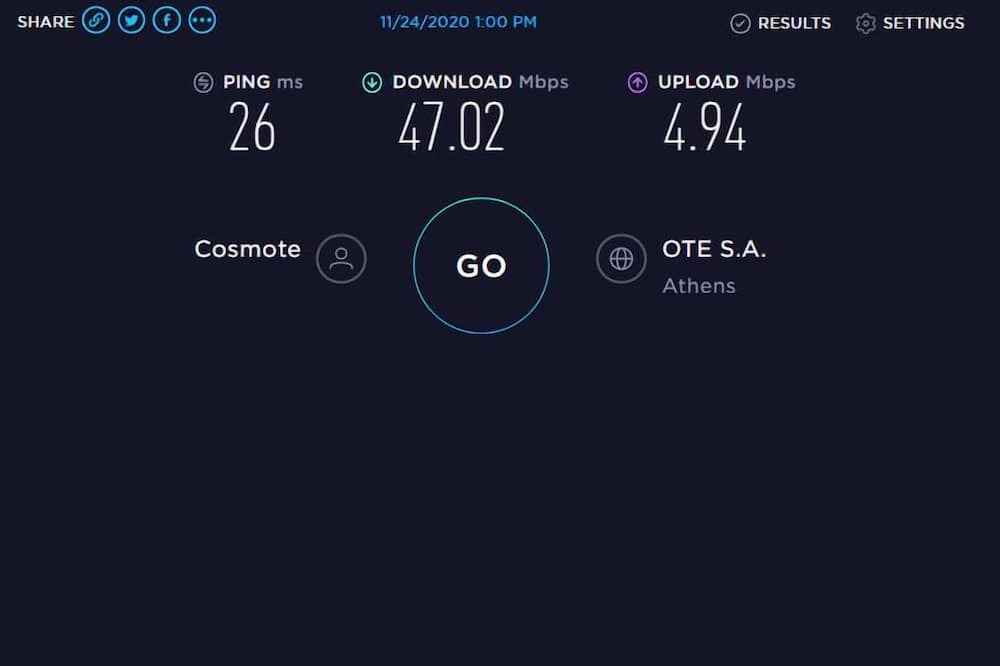Screen dimensions: 1000x666
Task: Open the Results history
Action: [x=781, y=23]
